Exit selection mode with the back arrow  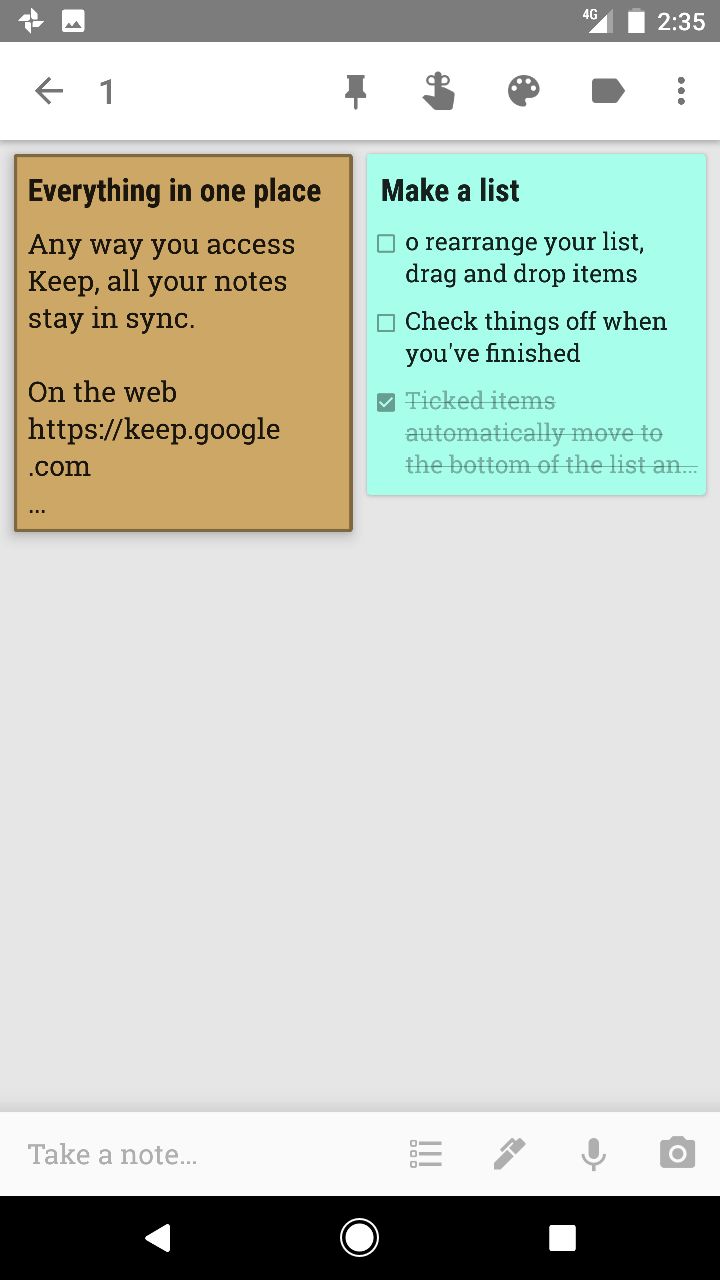tap(49, 92)
